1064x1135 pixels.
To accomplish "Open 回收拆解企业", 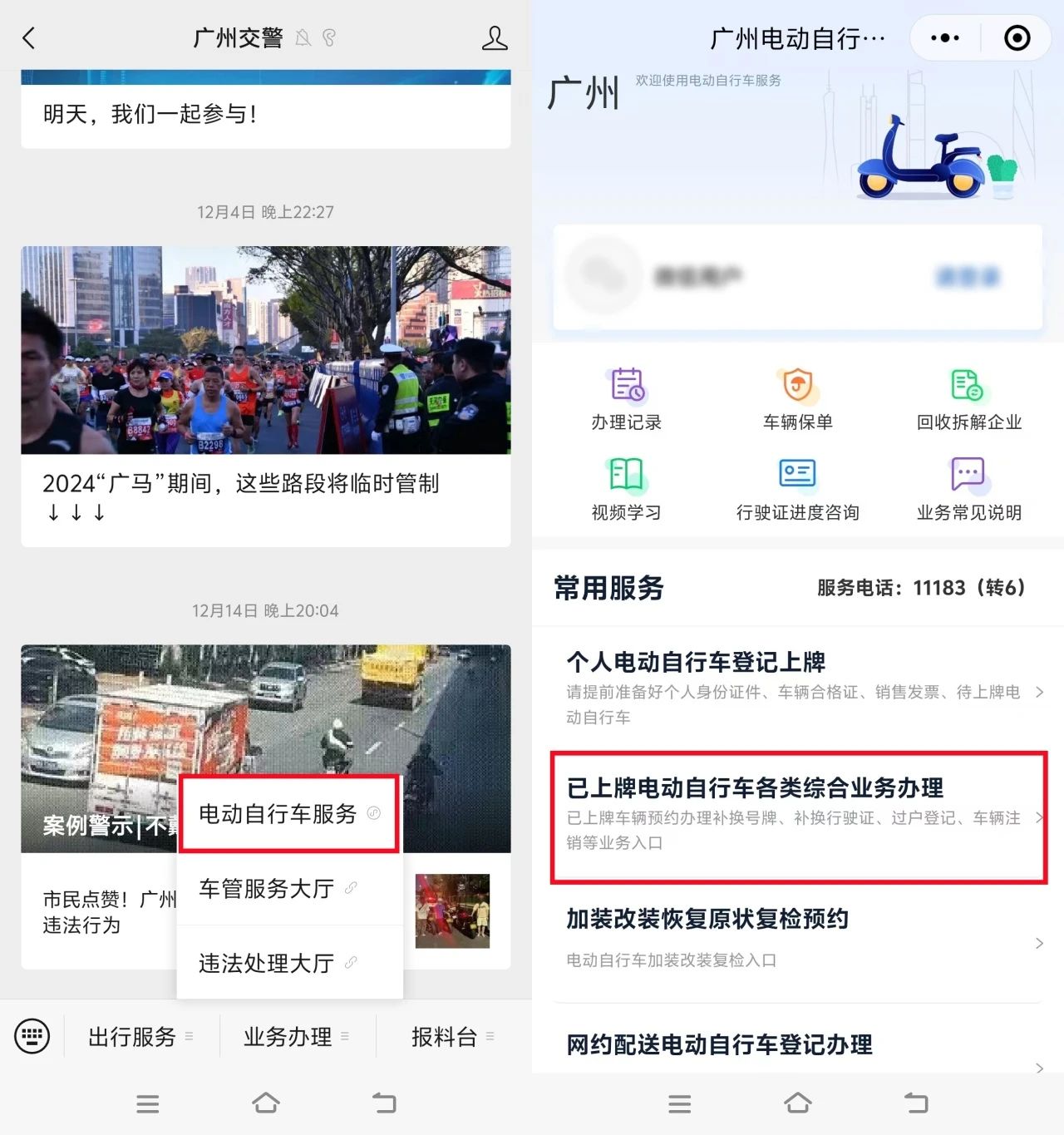I will 968,400.
